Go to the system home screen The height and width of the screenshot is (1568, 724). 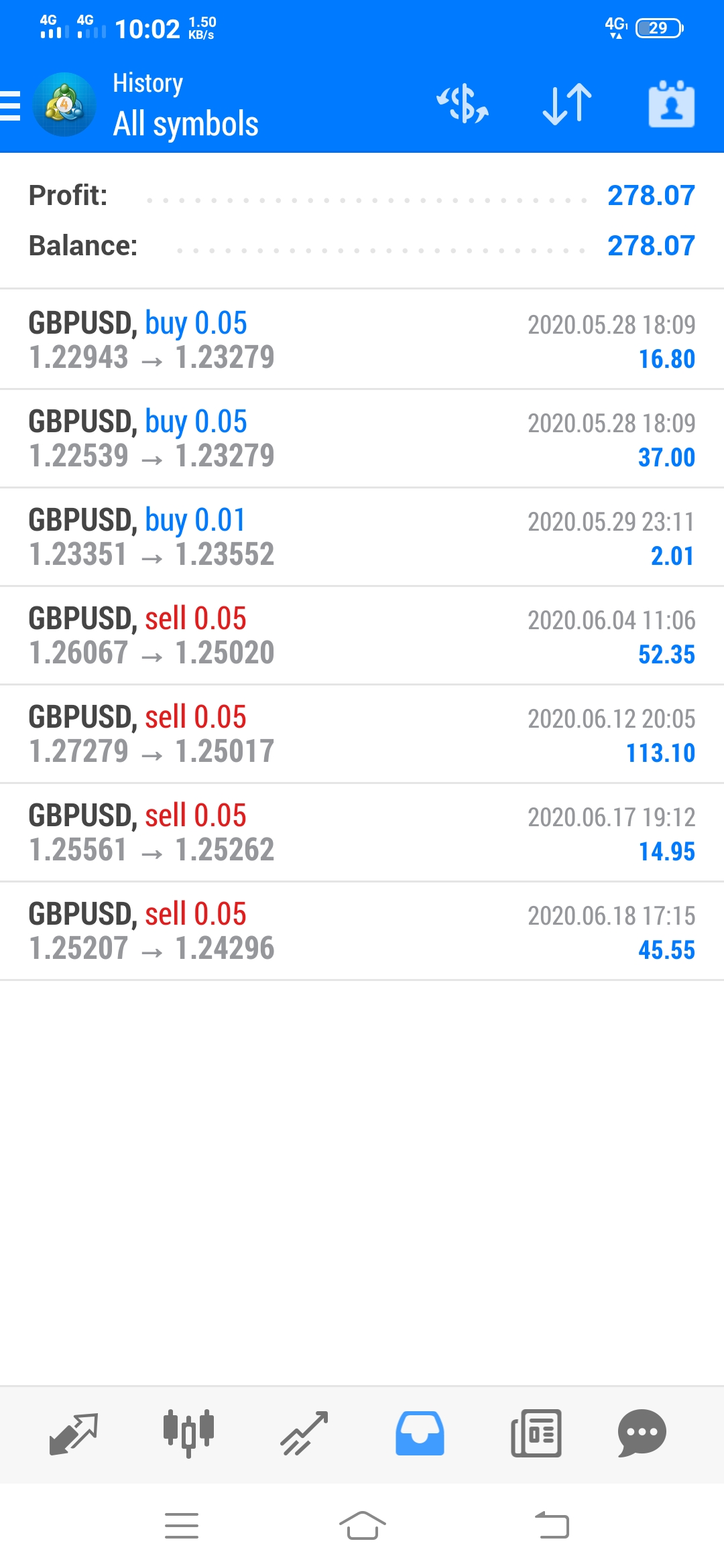tap(362, 1526)
